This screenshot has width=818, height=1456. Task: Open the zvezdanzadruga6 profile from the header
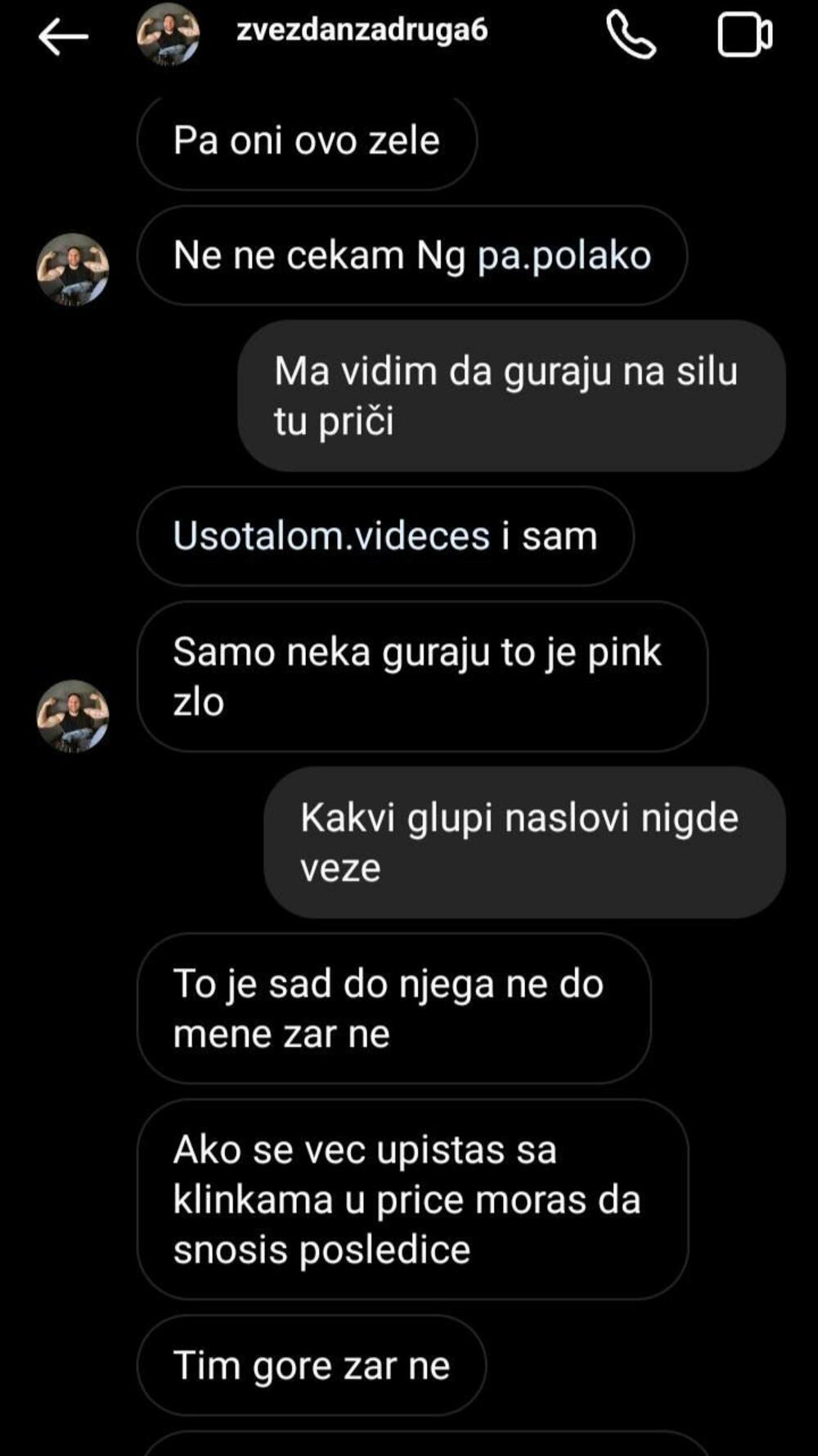pos(361,30)
